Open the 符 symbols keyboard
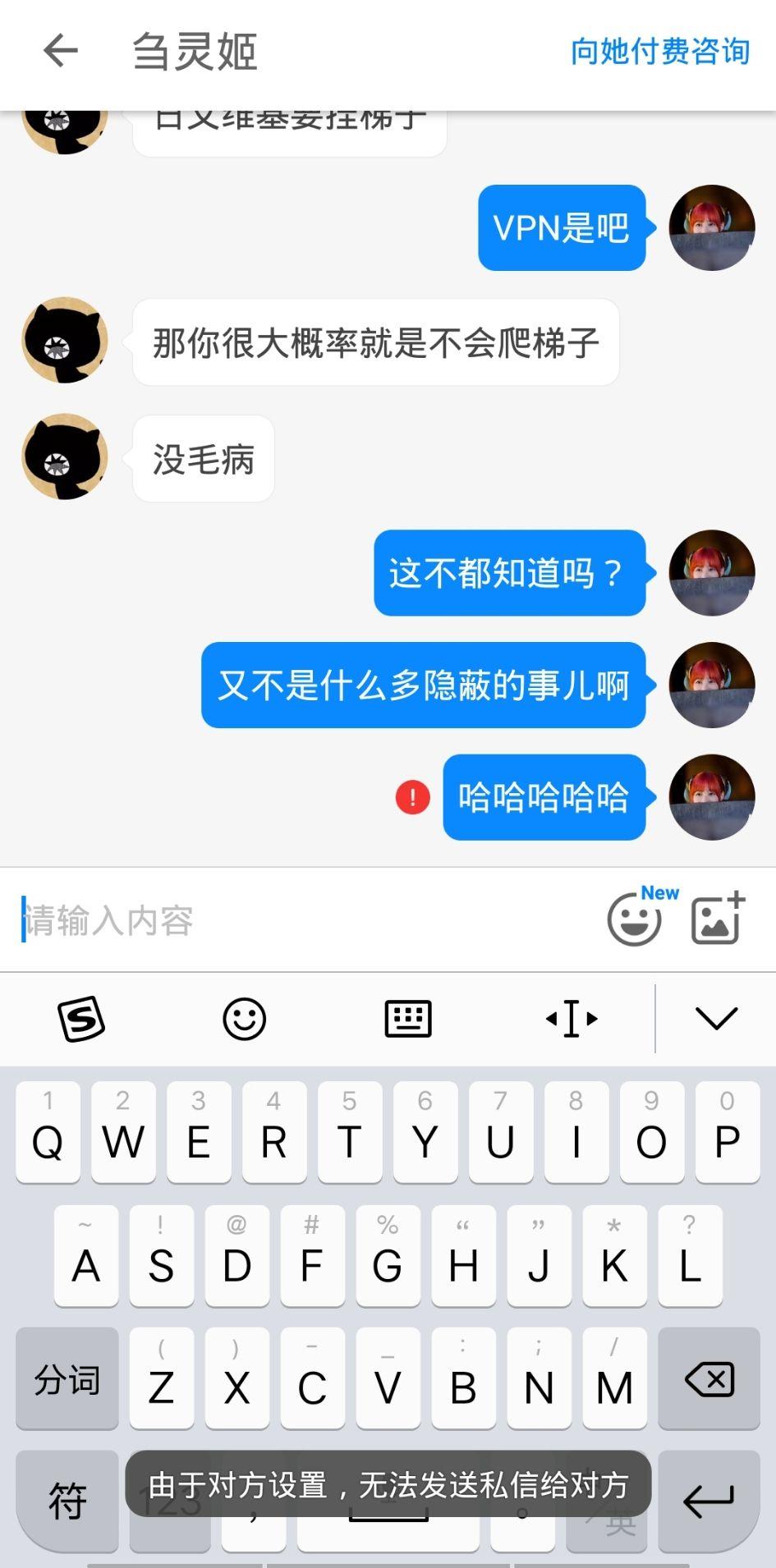Image resolution: width=776 pixels, height=1568 pixels. 67,1501
